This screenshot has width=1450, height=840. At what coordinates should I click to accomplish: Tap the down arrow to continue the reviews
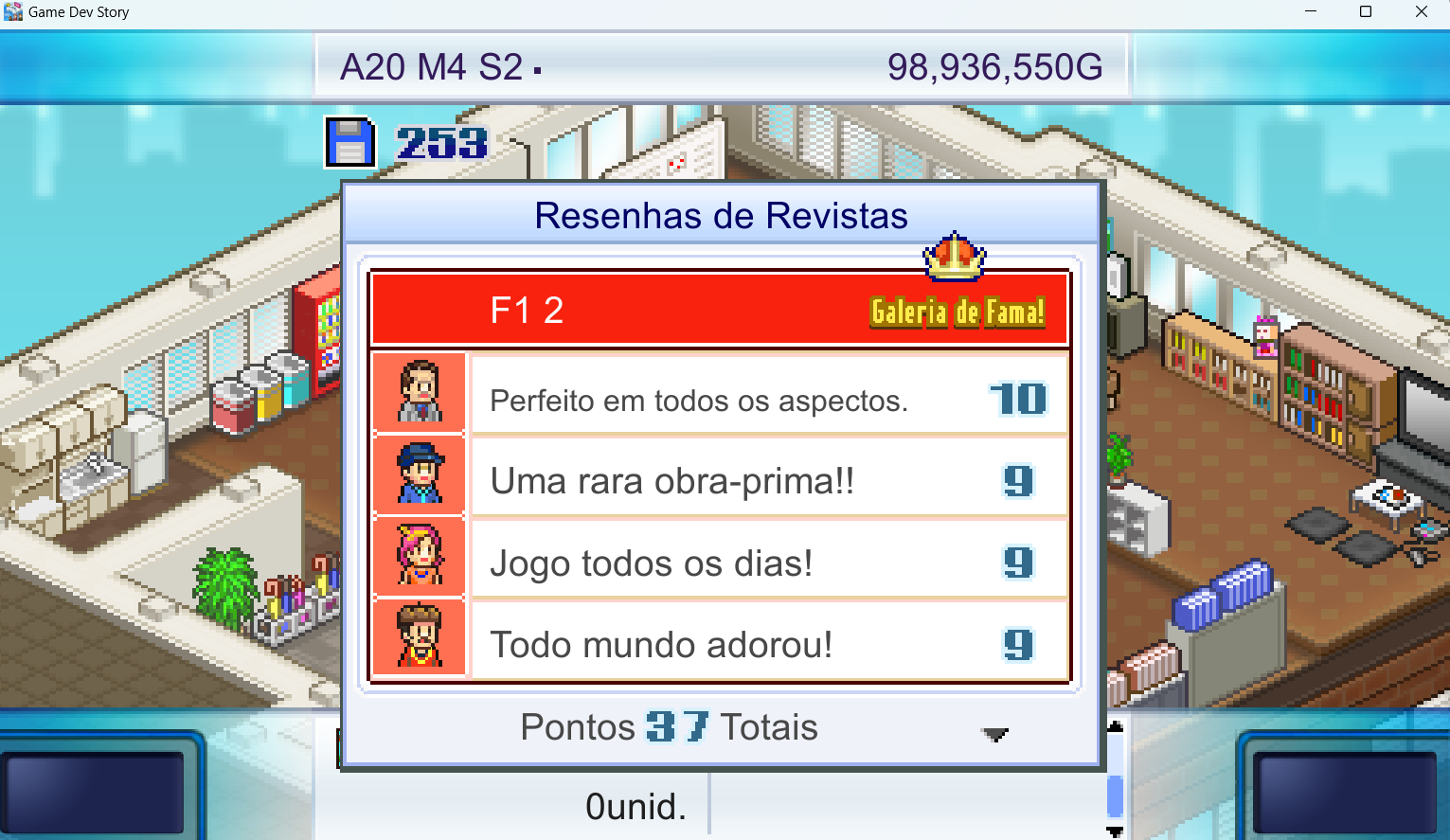(x=994, y=734)
